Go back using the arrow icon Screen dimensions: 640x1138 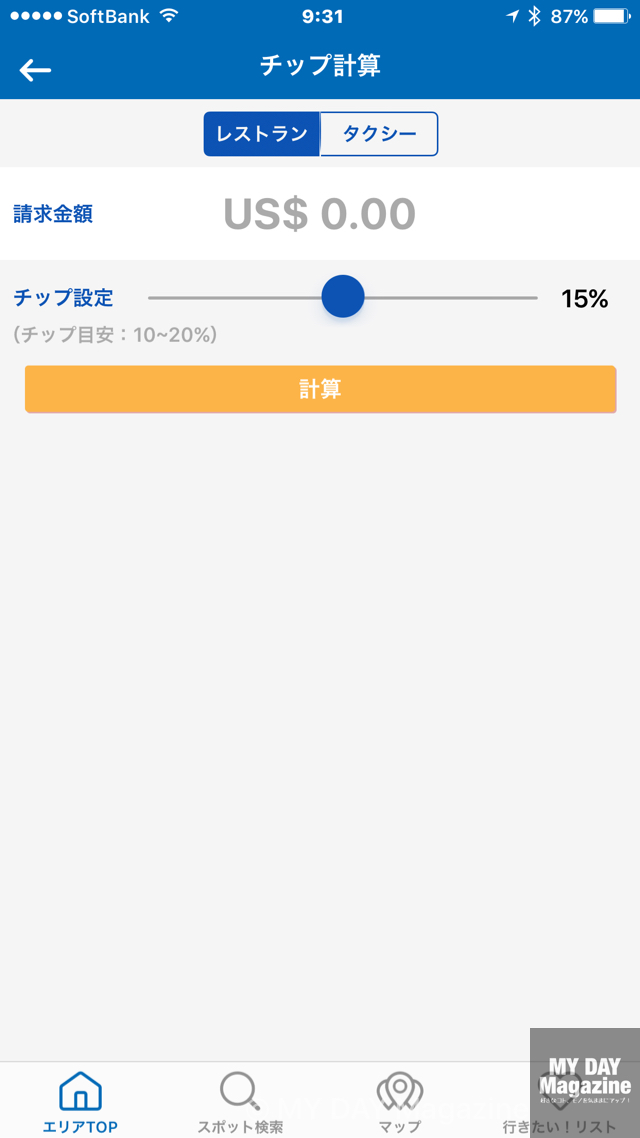click(x=35, y=69)
